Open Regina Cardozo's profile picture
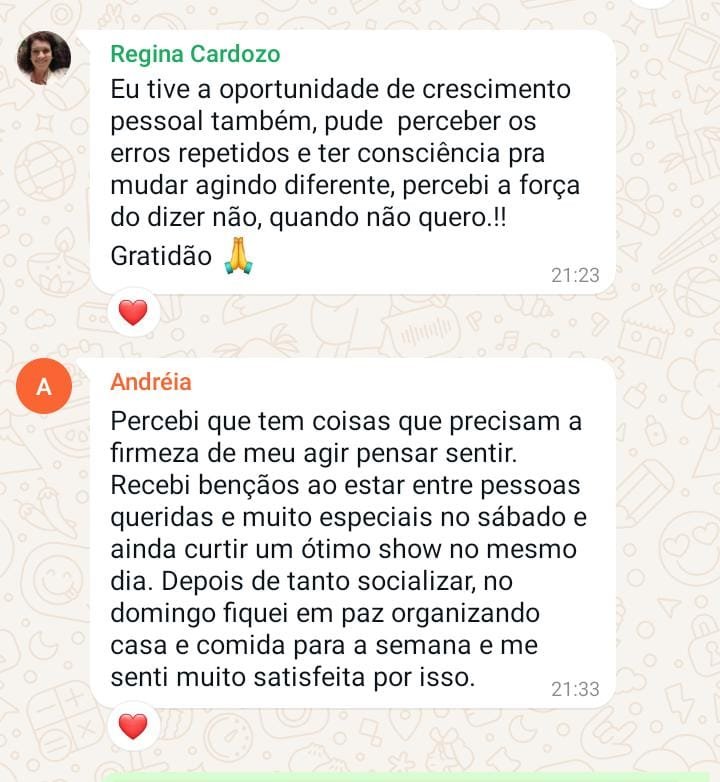Screen dimensions: 720x782 click(x=44, y=57)
